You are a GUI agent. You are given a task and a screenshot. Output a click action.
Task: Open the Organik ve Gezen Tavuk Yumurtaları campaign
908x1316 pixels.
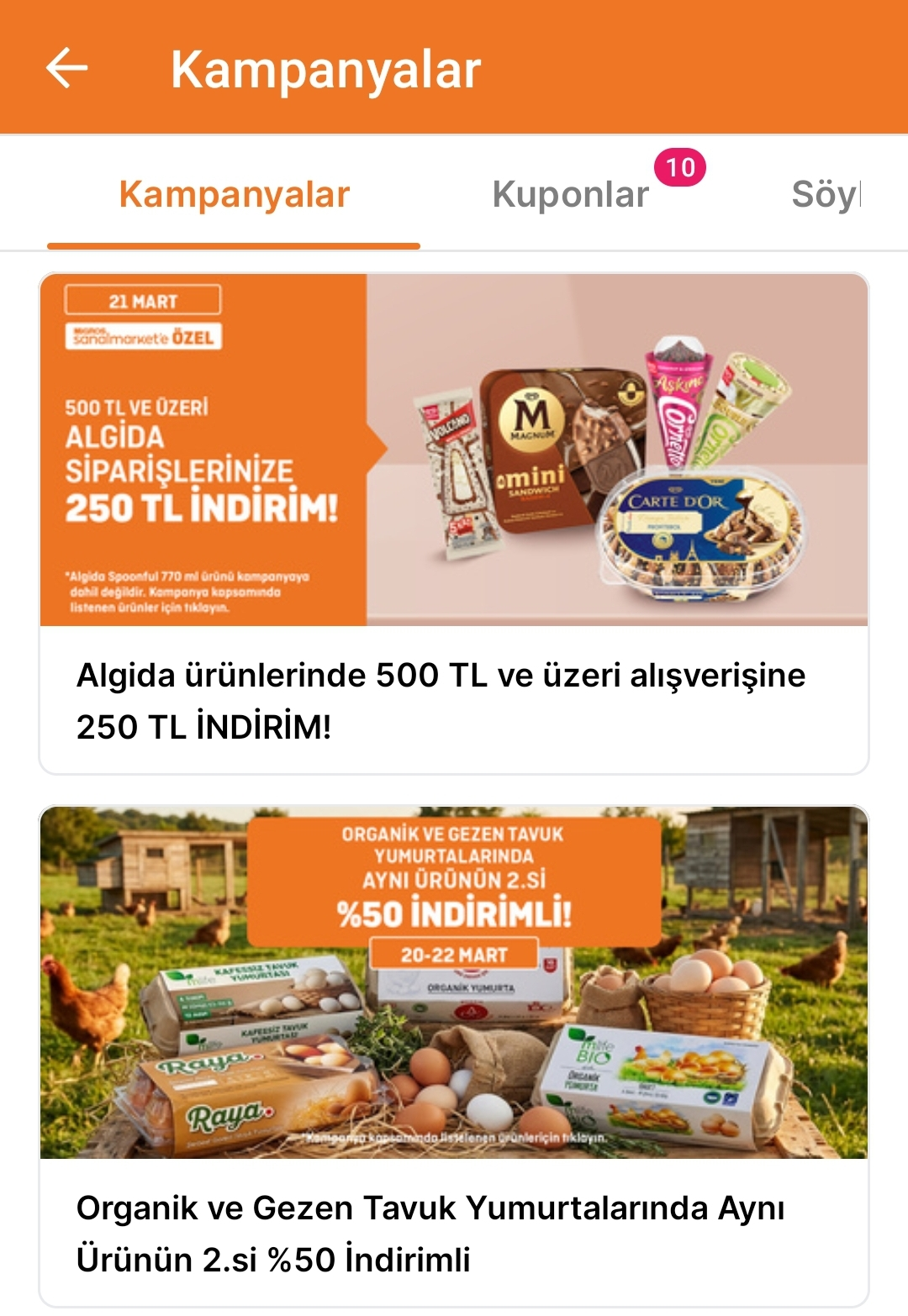click(x=454, y=1055)
